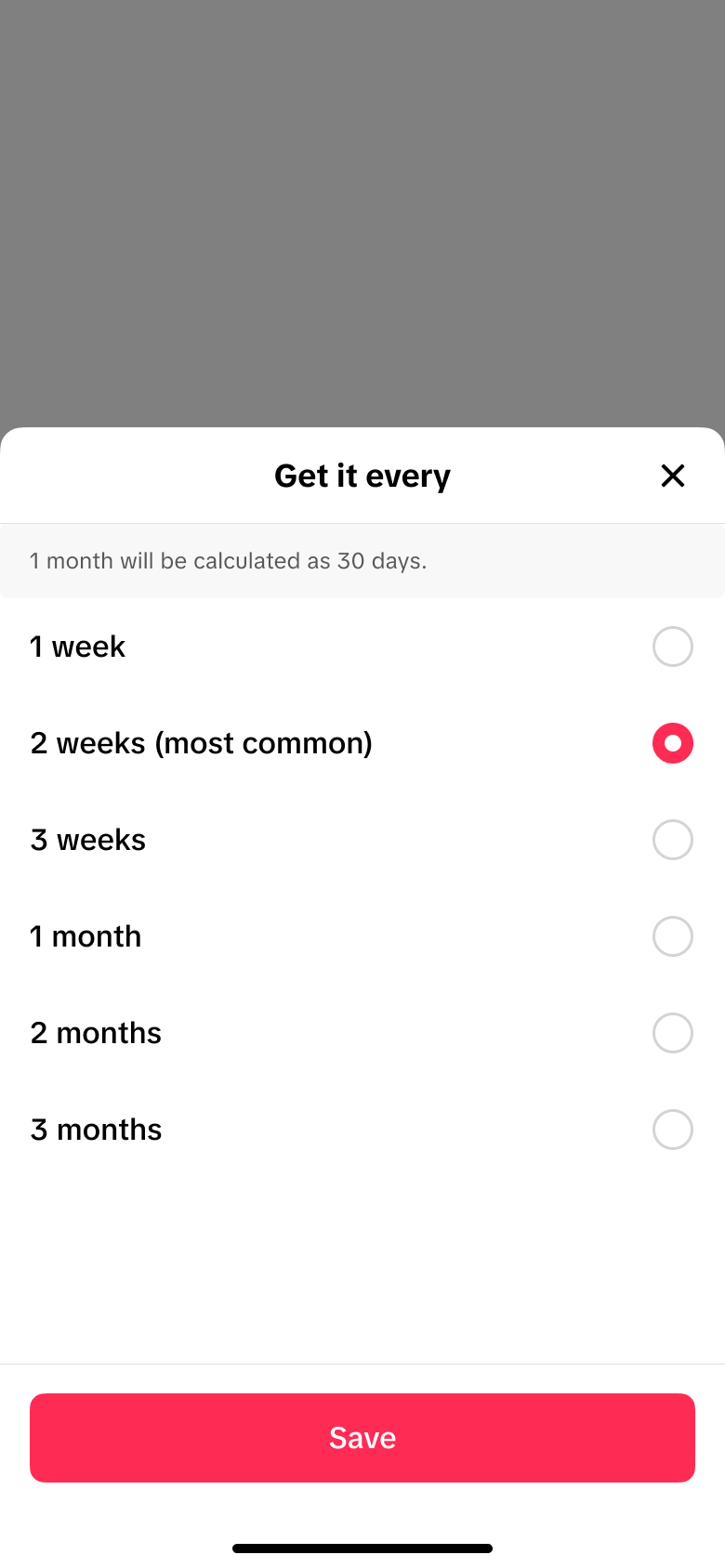Select the 1 week option
Viewport: 725px width, 1568px height.
click(x=672, y=647)
